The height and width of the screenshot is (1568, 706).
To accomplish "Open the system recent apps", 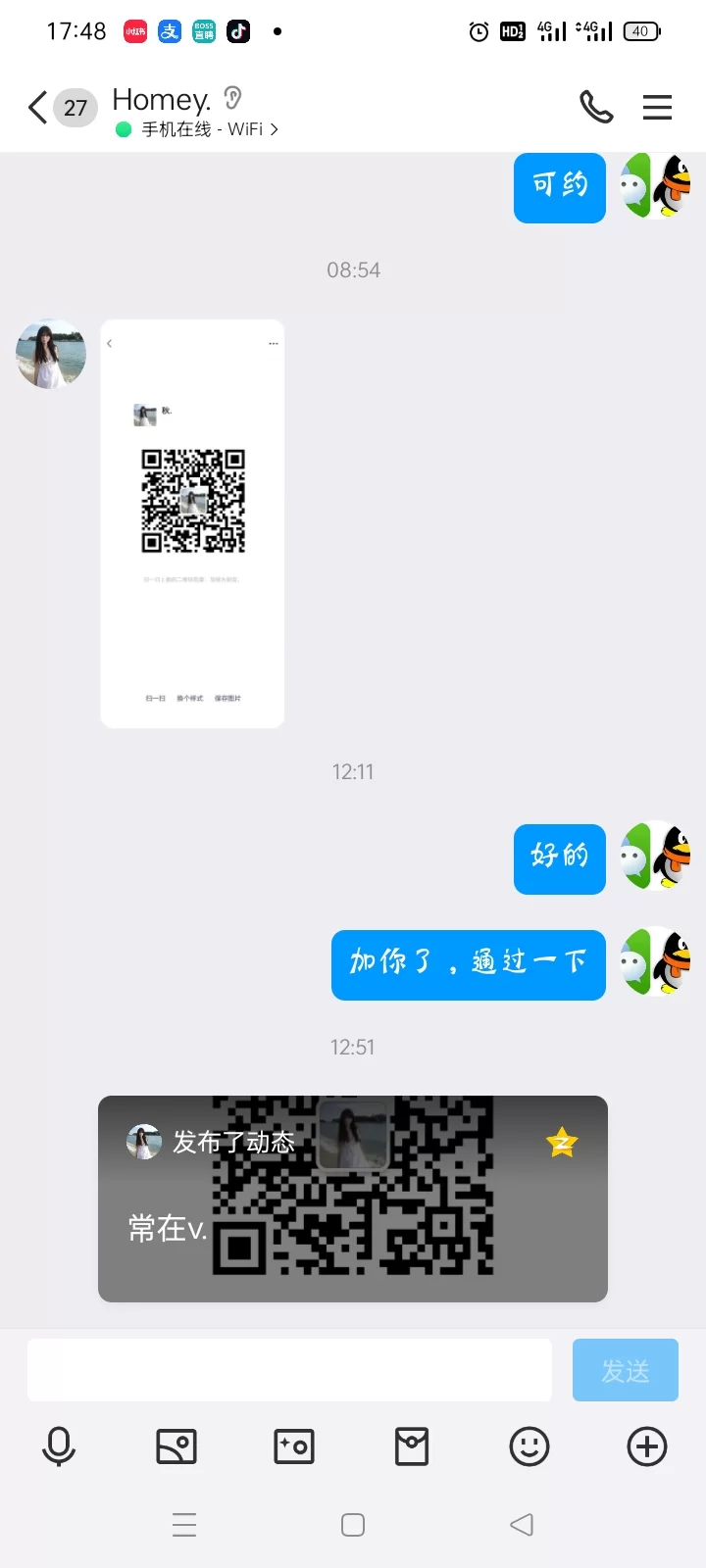I will click(184, 1525).
